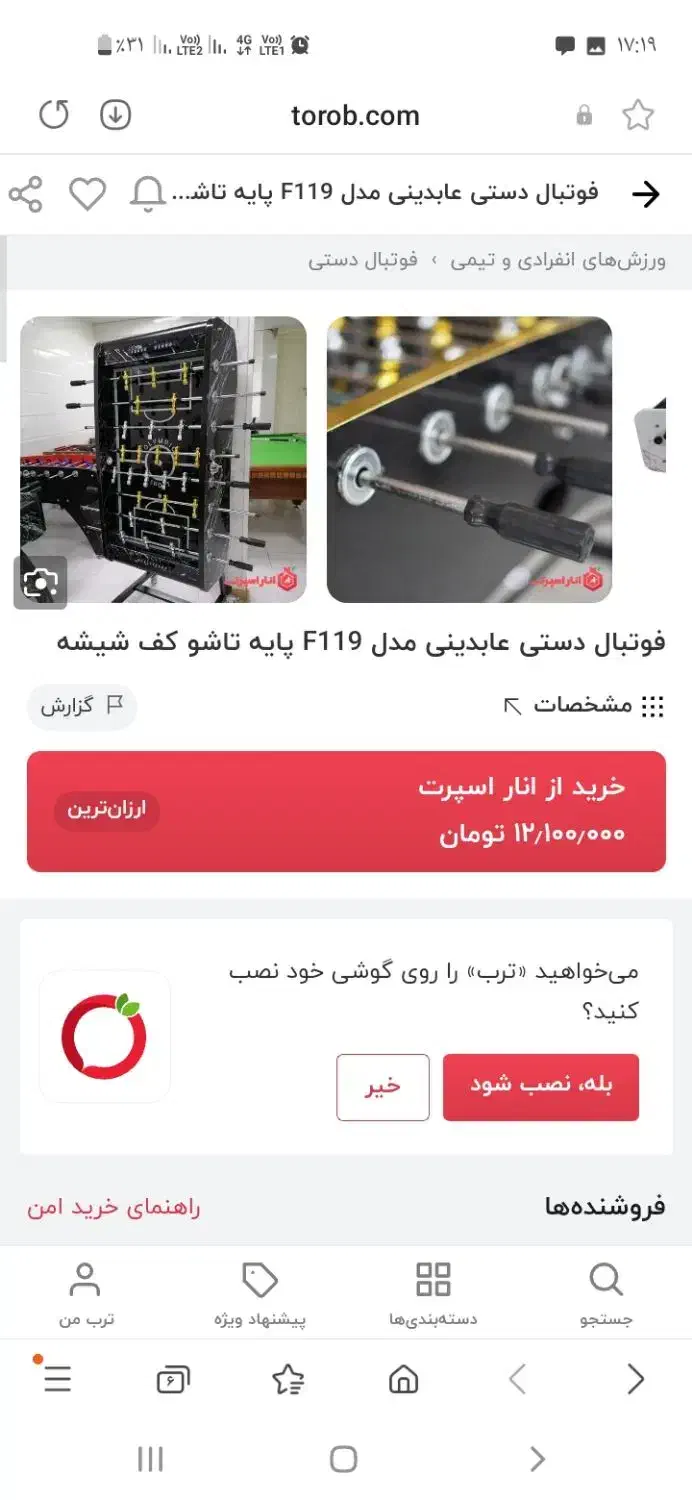The width and height of the screenshot is (692, 1500).
Task: Buy from انار اسپرت cheapest offer
Action: point(346,812)
